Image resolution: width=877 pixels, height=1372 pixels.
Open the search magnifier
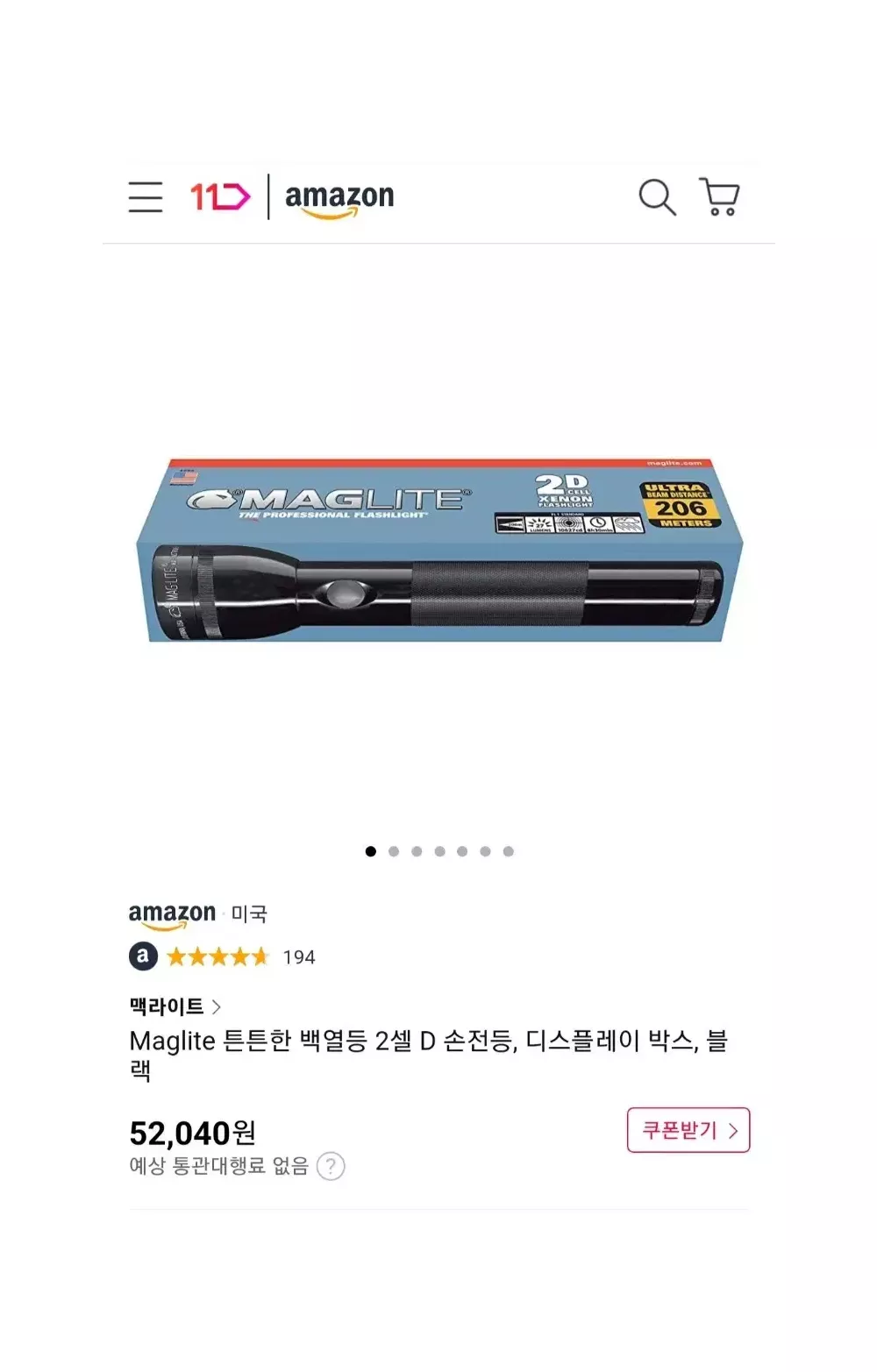coord(657,197)
